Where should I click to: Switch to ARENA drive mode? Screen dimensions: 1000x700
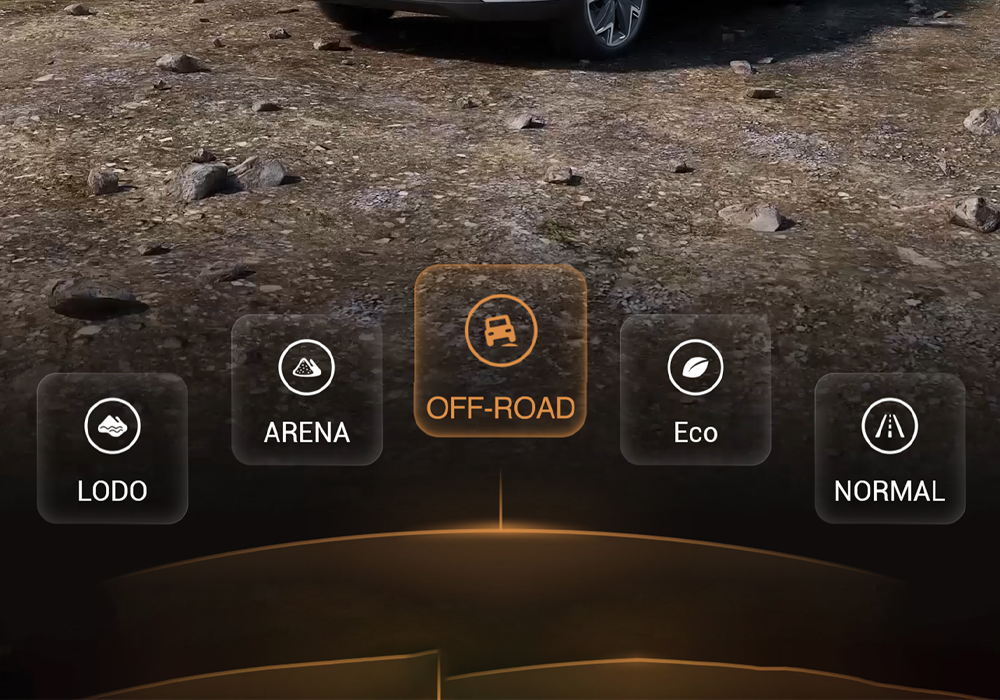[x=307, y=390]
